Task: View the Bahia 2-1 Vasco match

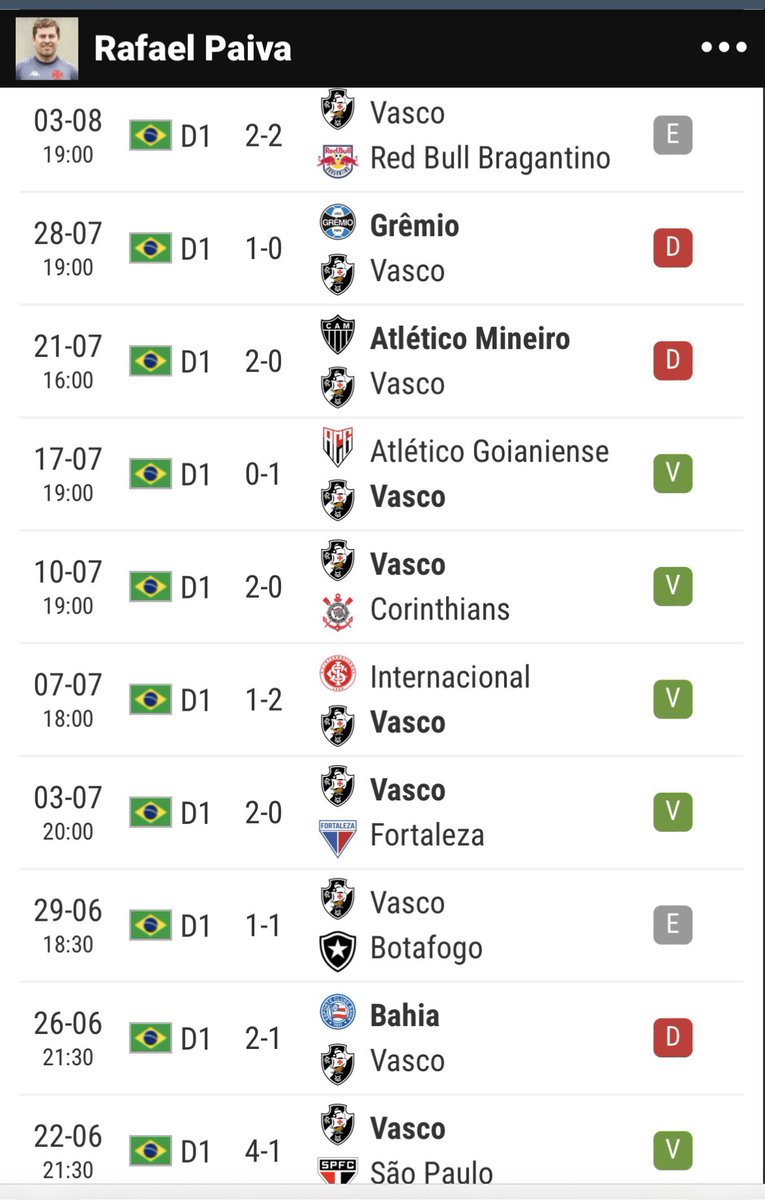Action: pyautogui.click(x=380, y=1039)
